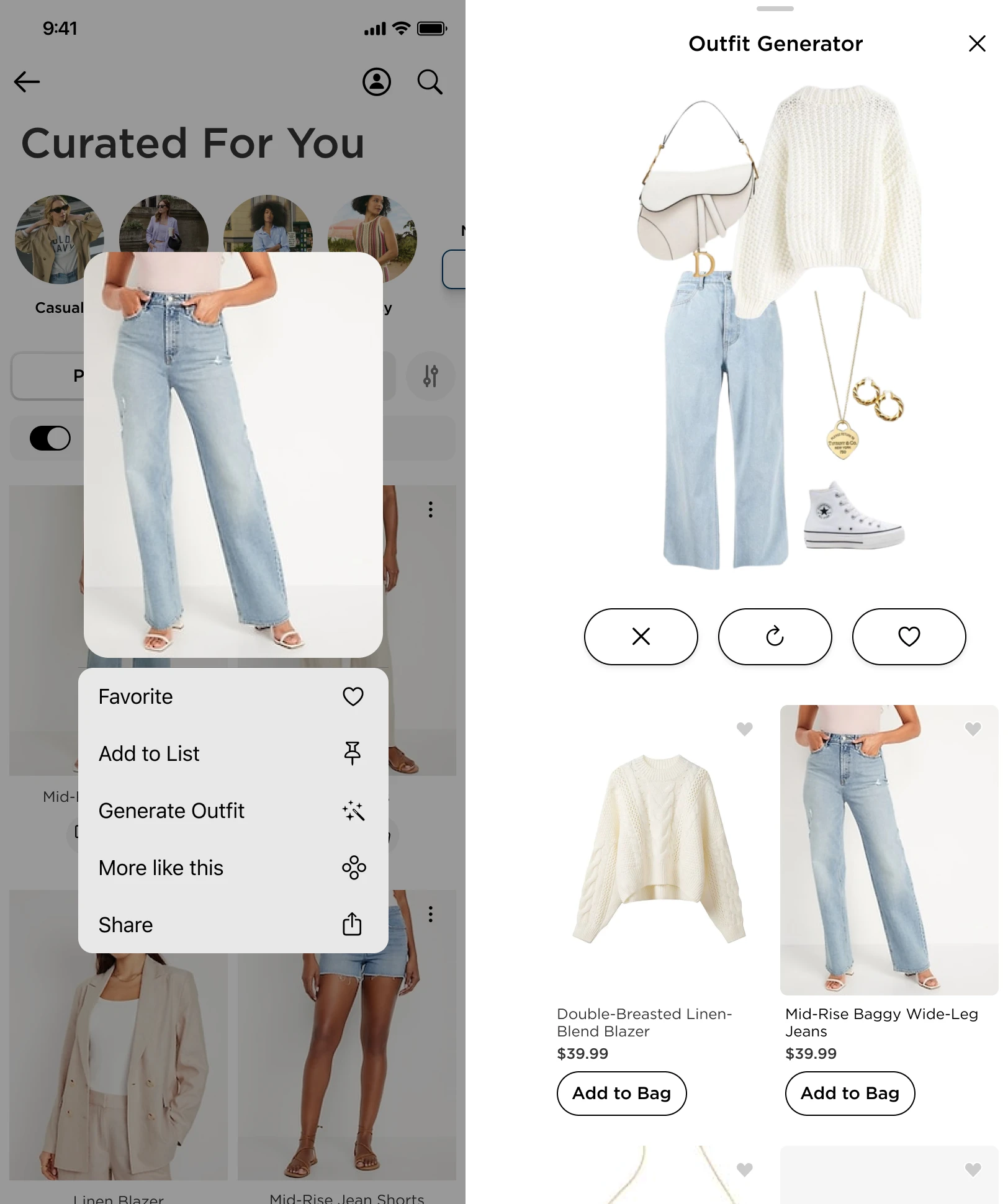Reject the generated outfit with X button
The image size is (1008, 1204).
[641, 636]
